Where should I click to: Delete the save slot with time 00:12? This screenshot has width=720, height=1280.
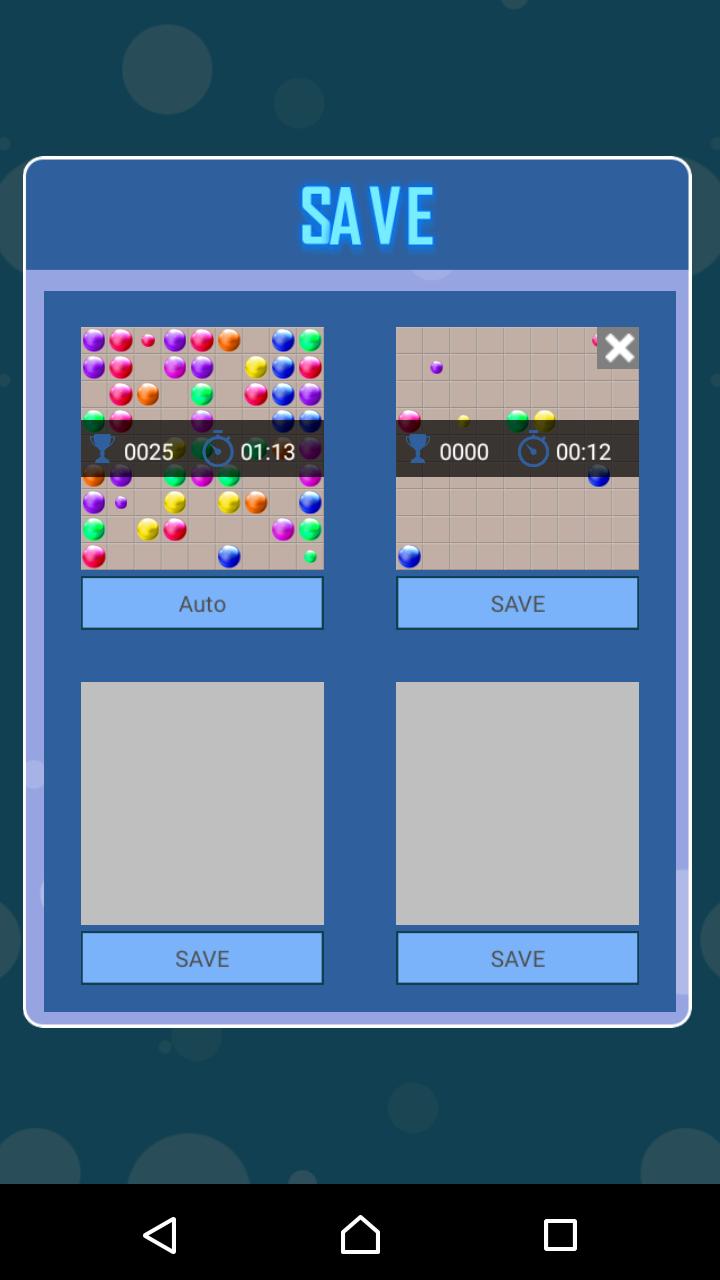coord(618,348)
